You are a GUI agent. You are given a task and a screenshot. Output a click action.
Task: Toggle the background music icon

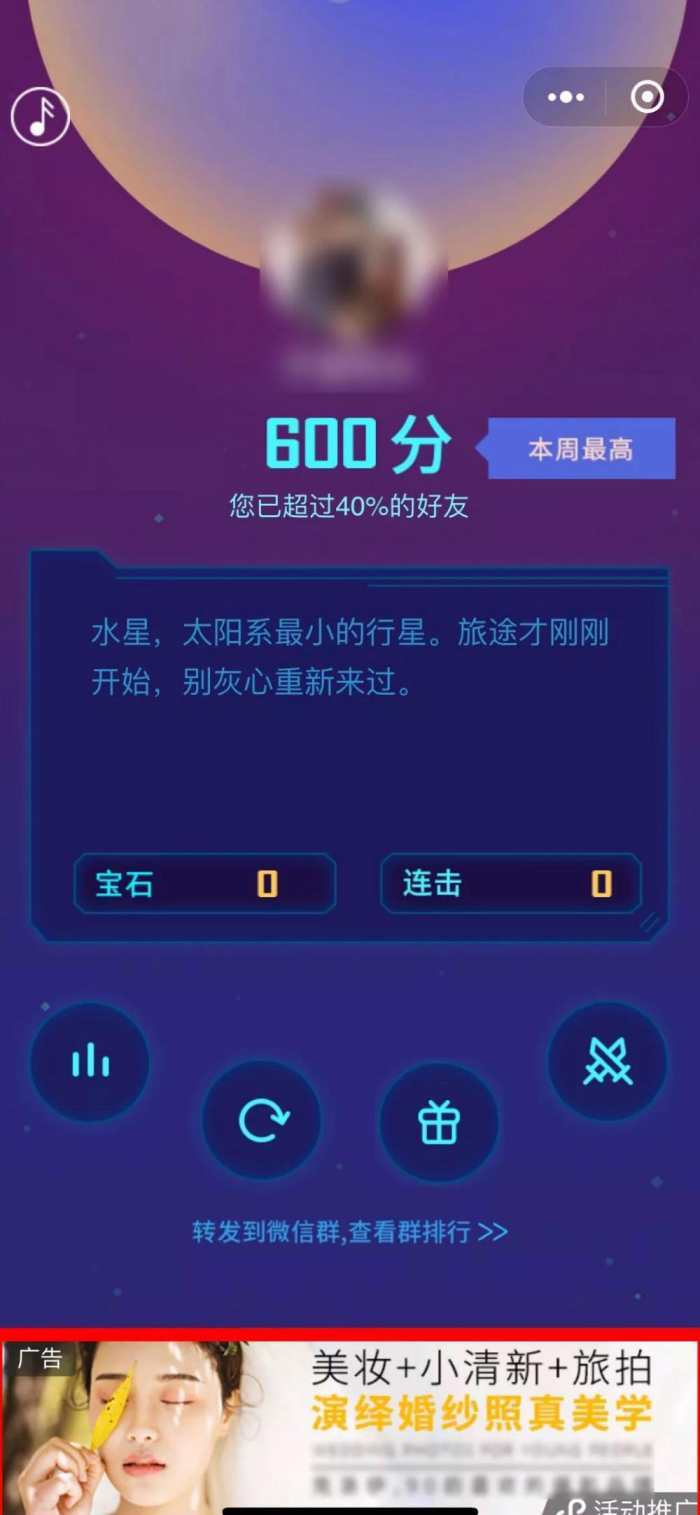pyautogui.click(x=40, y=117)
